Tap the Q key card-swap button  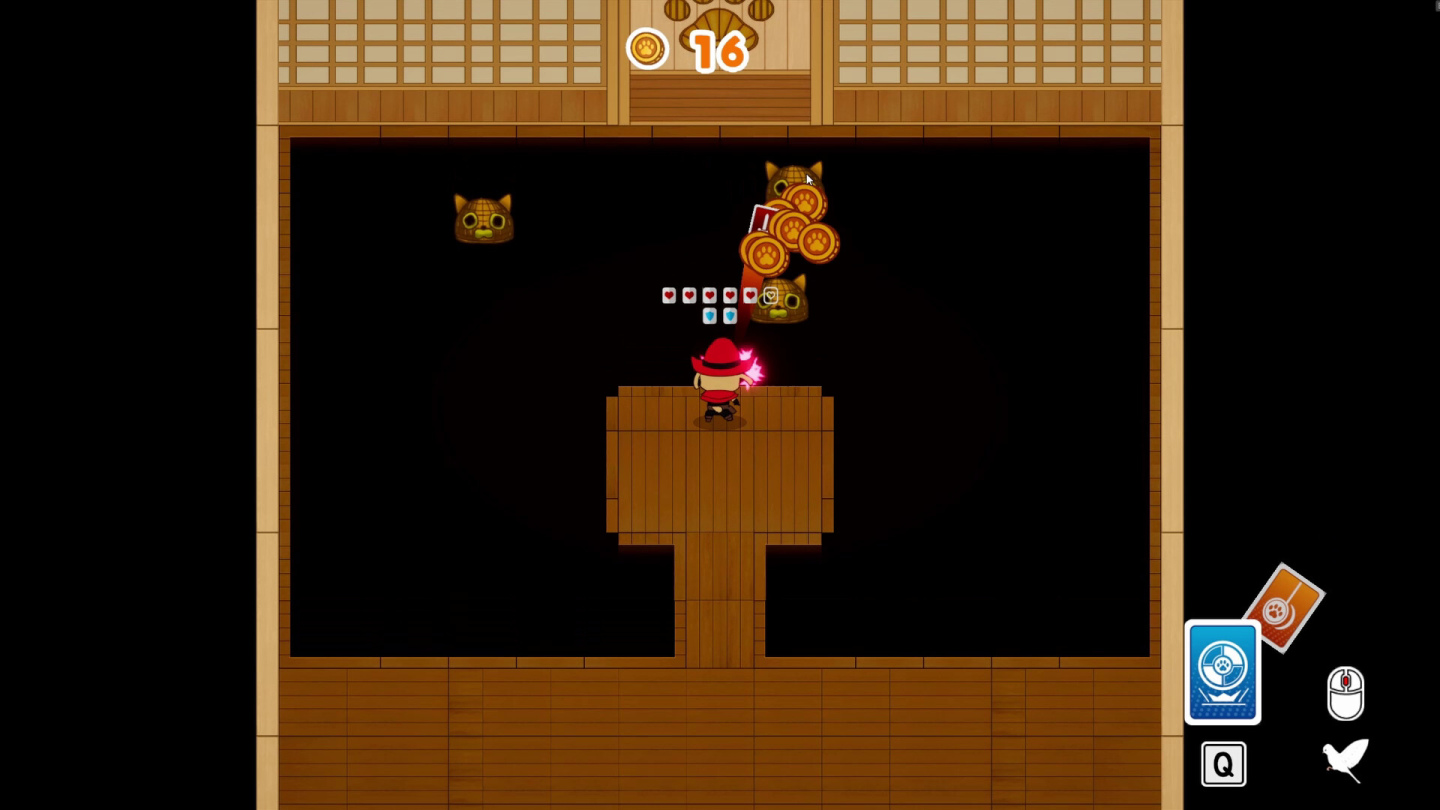click(x=1223, y=764)
